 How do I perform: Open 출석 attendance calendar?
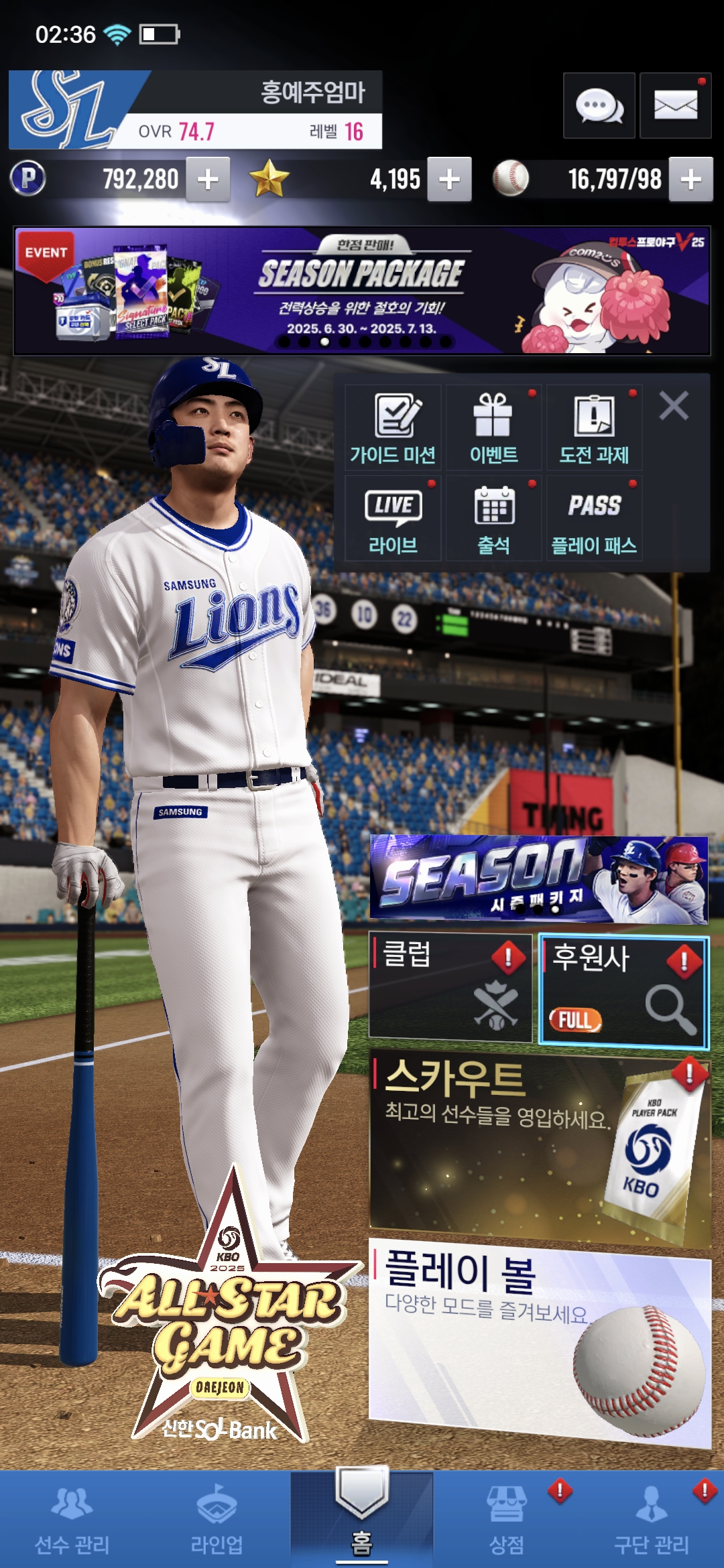493,518
